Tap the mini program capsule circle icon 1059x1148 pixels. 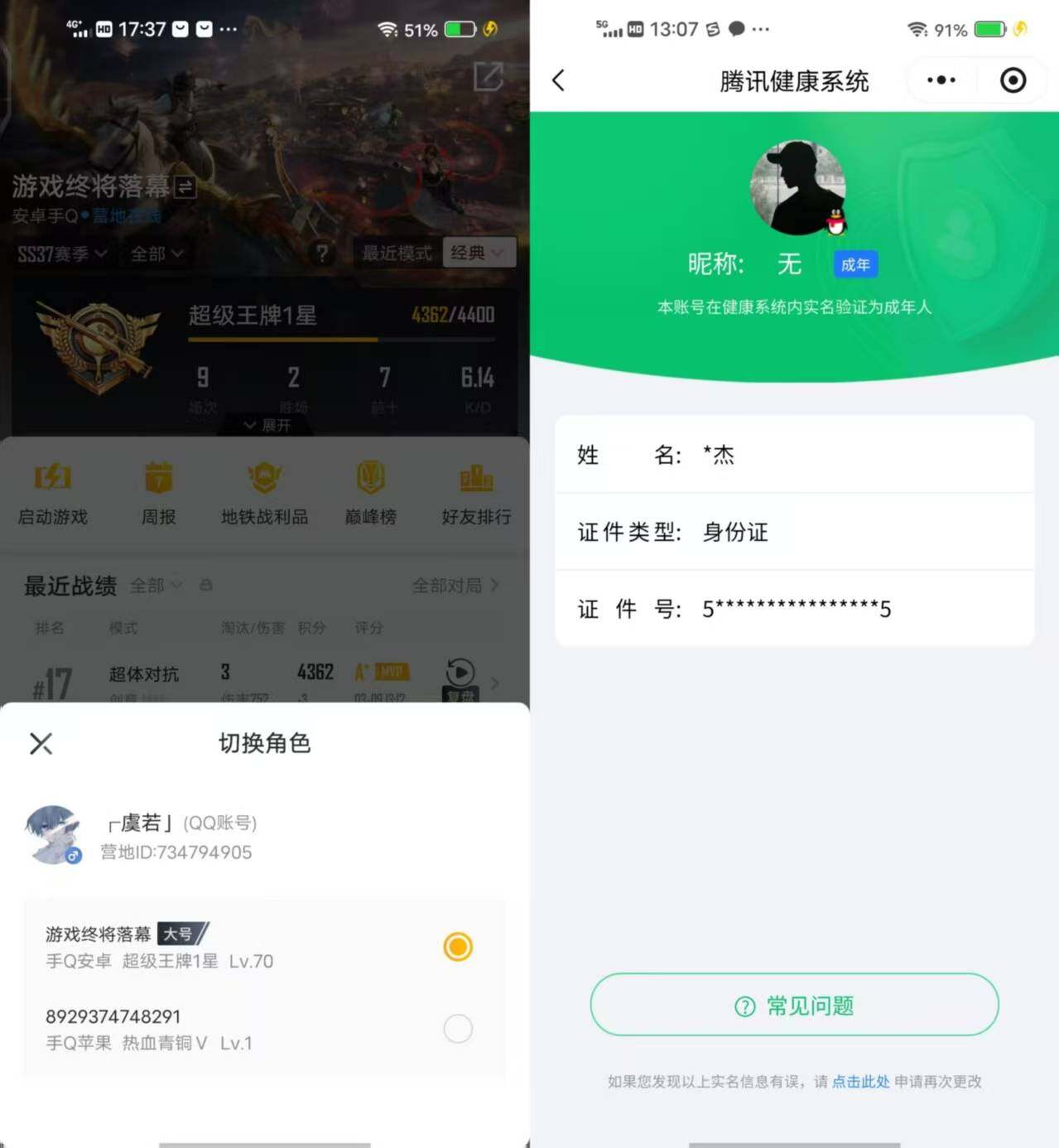click(1012, 80)
